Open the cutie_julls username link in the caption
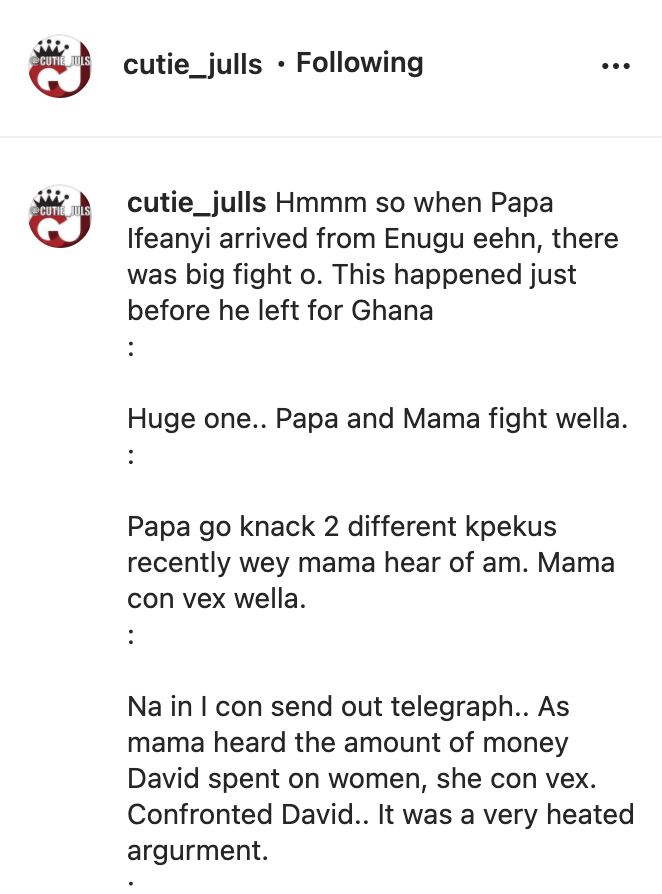 [x=196, y=203]
